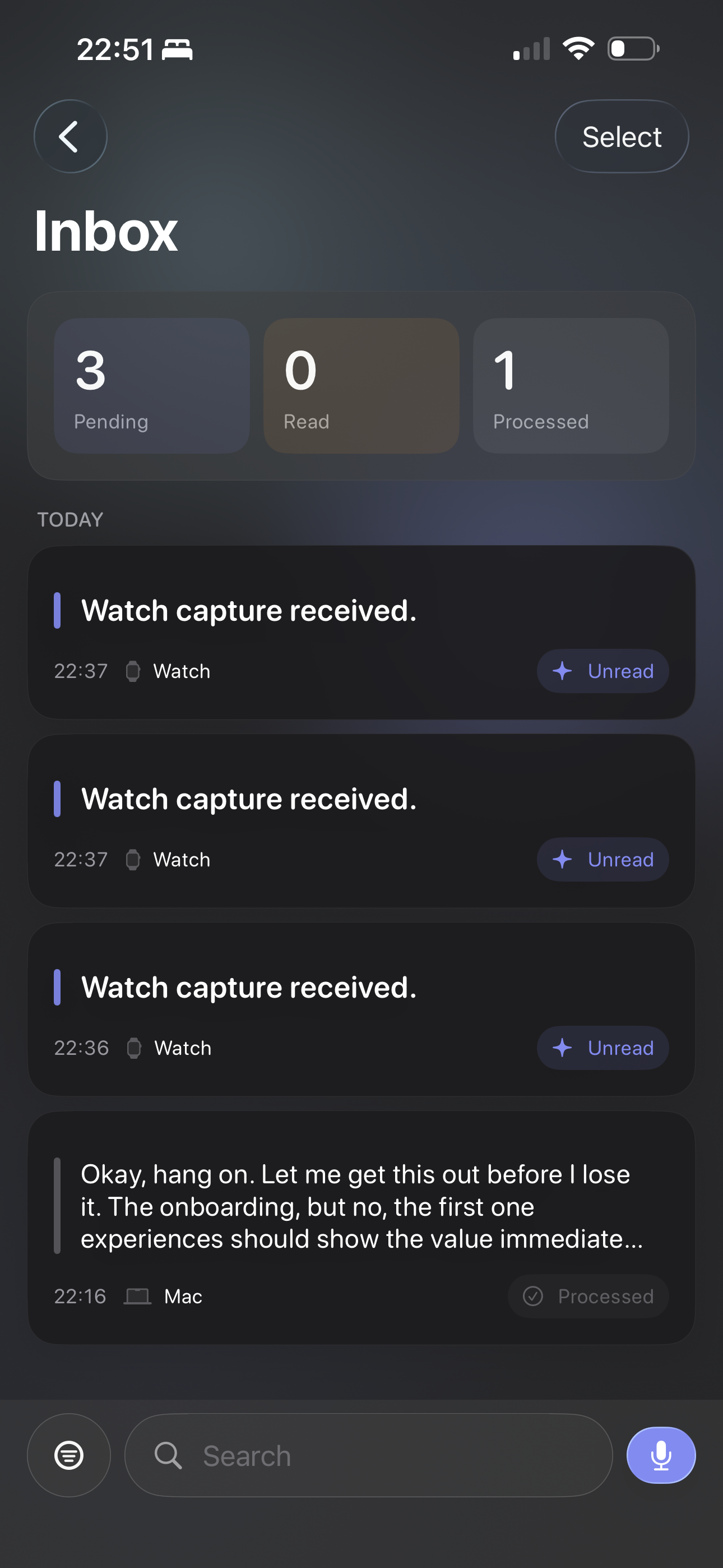
Task: Open the filter options icon
Action: 69,1455
